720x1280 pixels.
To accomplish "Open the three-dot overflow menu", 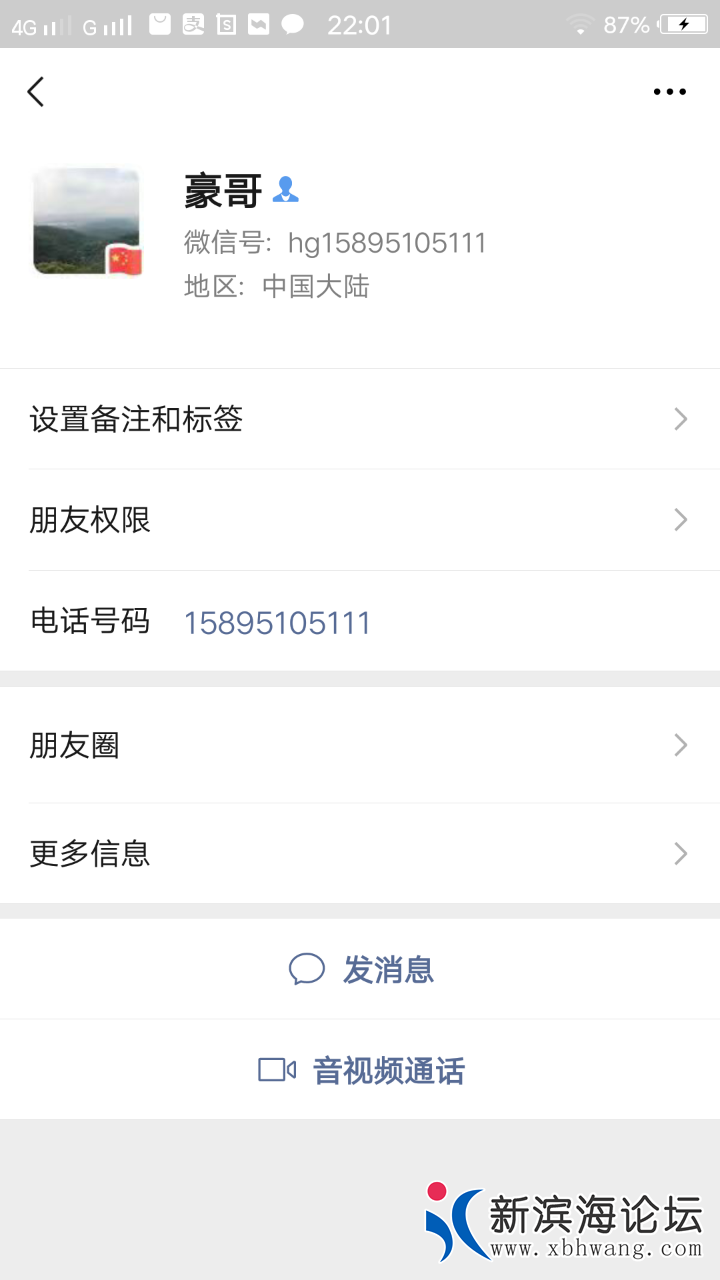I will [669, 92].
